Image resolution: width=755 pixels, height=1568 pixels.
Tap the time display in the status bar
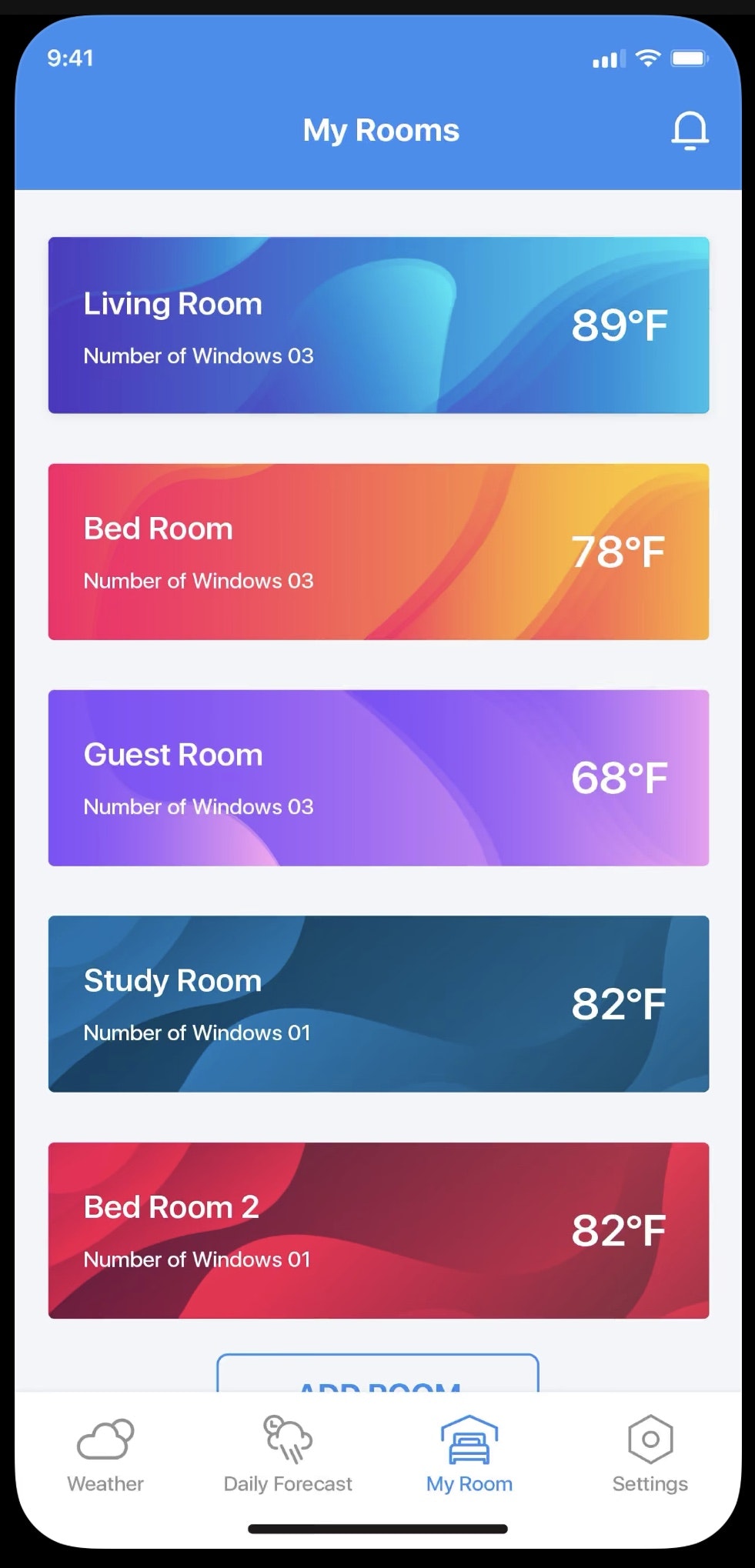pyautogui.click(x=68, y=58)
